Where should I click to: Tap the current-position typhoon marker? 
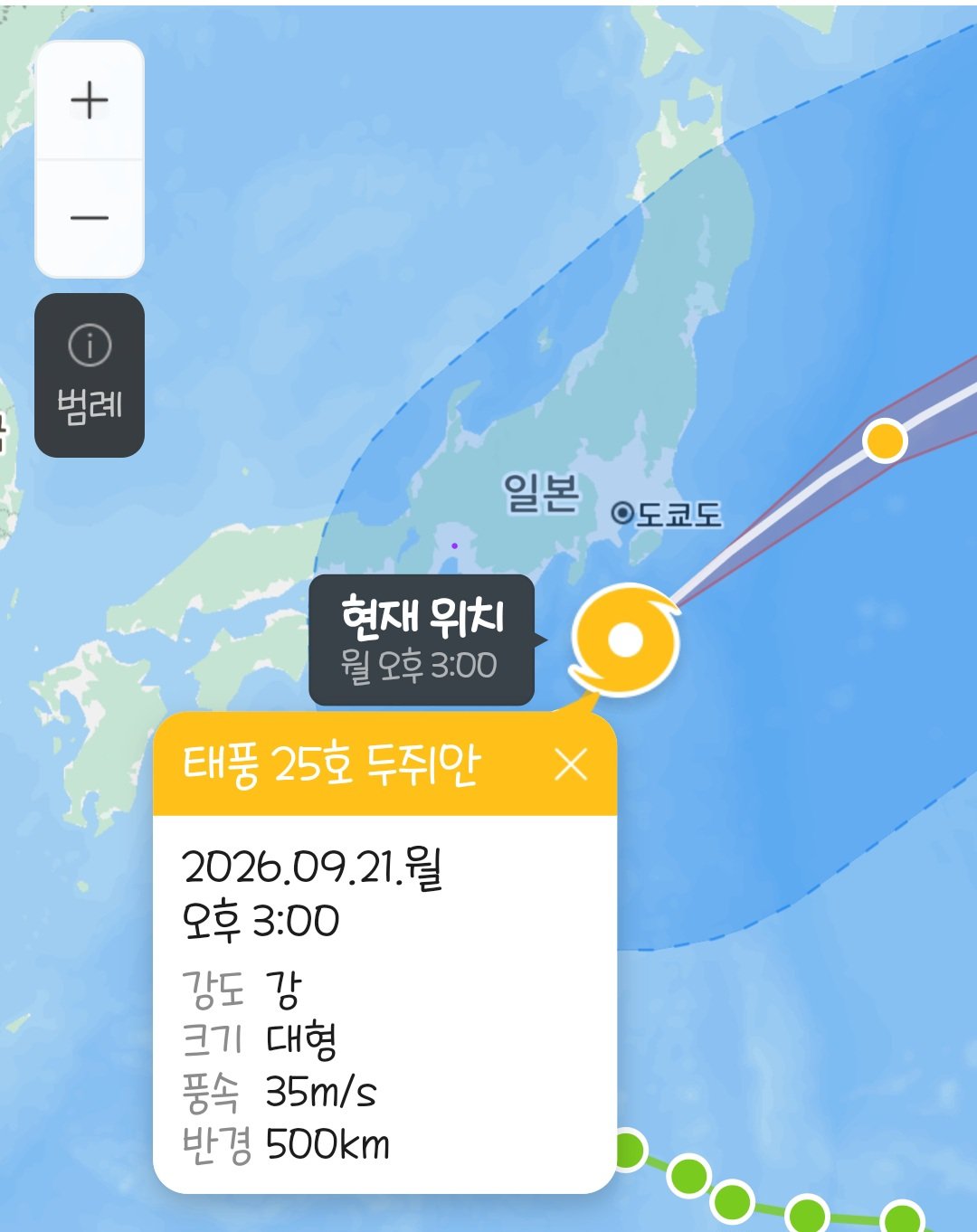click(x=625, y=640)
